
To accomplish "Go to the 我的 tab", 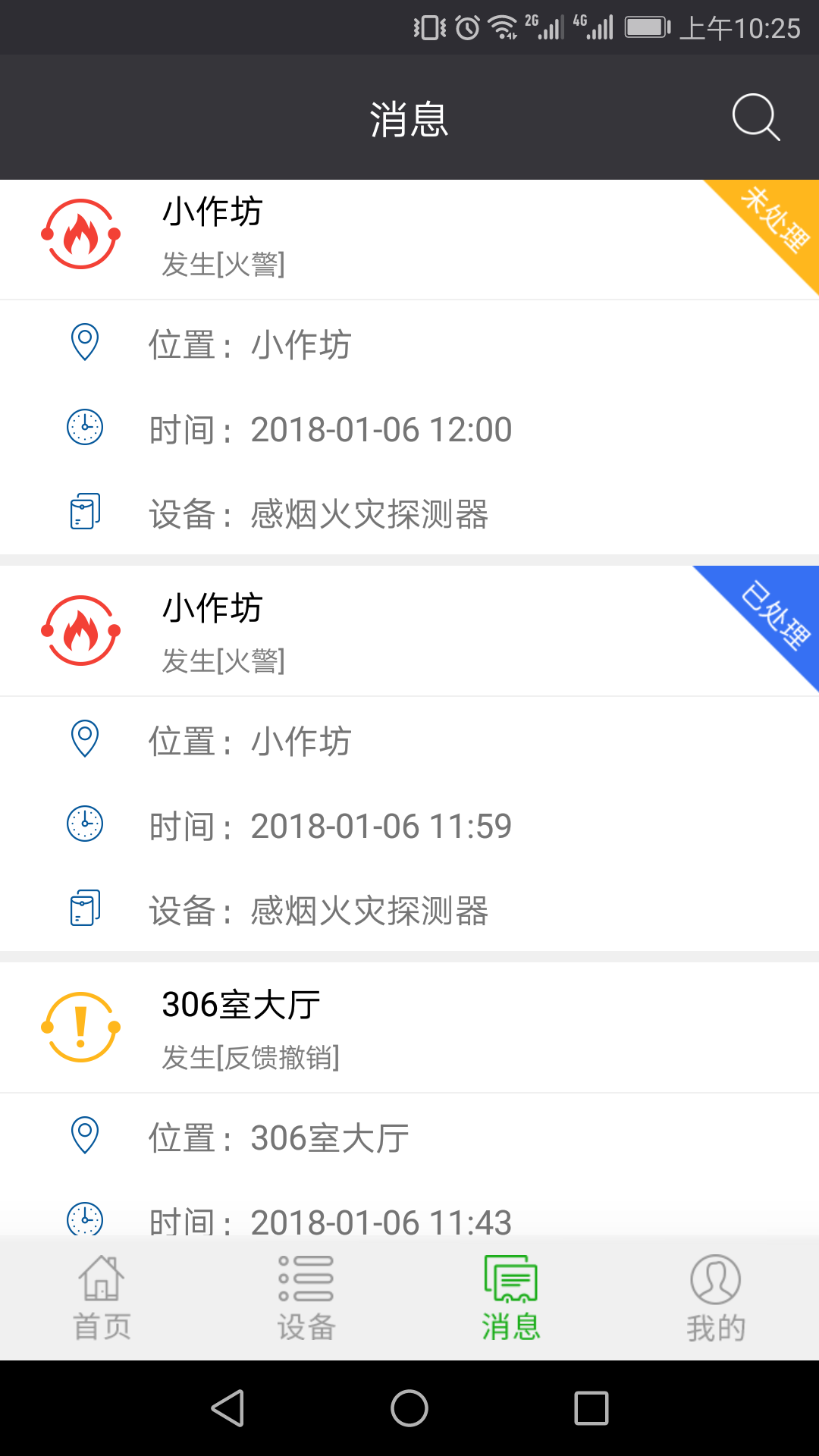I will (716, 1297).
